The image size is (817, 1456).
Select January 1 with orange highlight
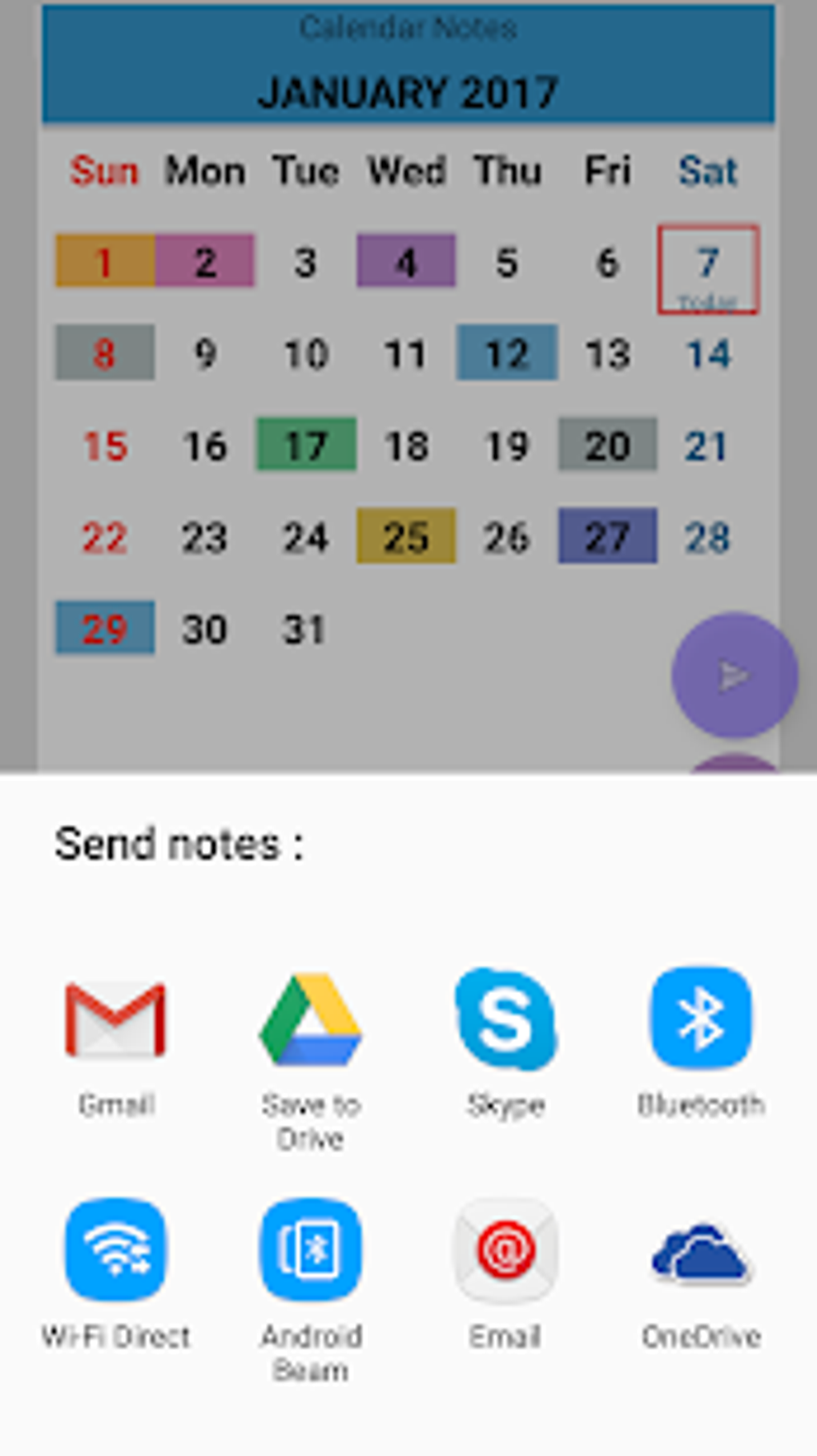point(104,260)
